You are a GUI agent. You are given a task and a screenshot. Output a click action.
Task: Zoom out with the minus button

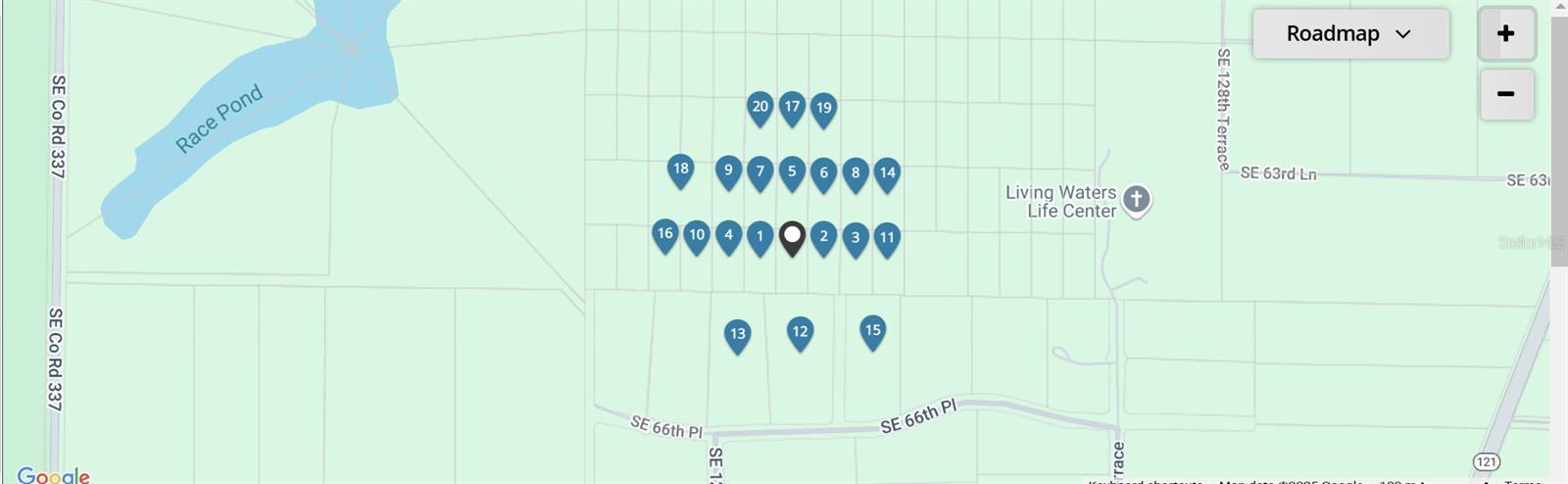1506,94
